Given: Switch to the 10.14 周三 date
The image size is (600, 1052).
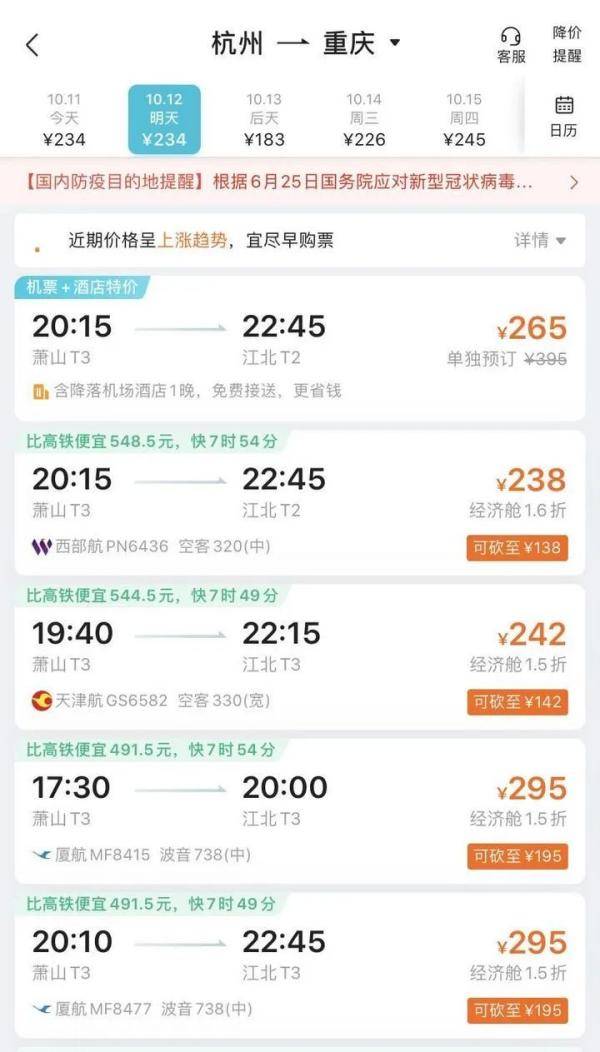Looking at the screenshot, I should point(364,119).
